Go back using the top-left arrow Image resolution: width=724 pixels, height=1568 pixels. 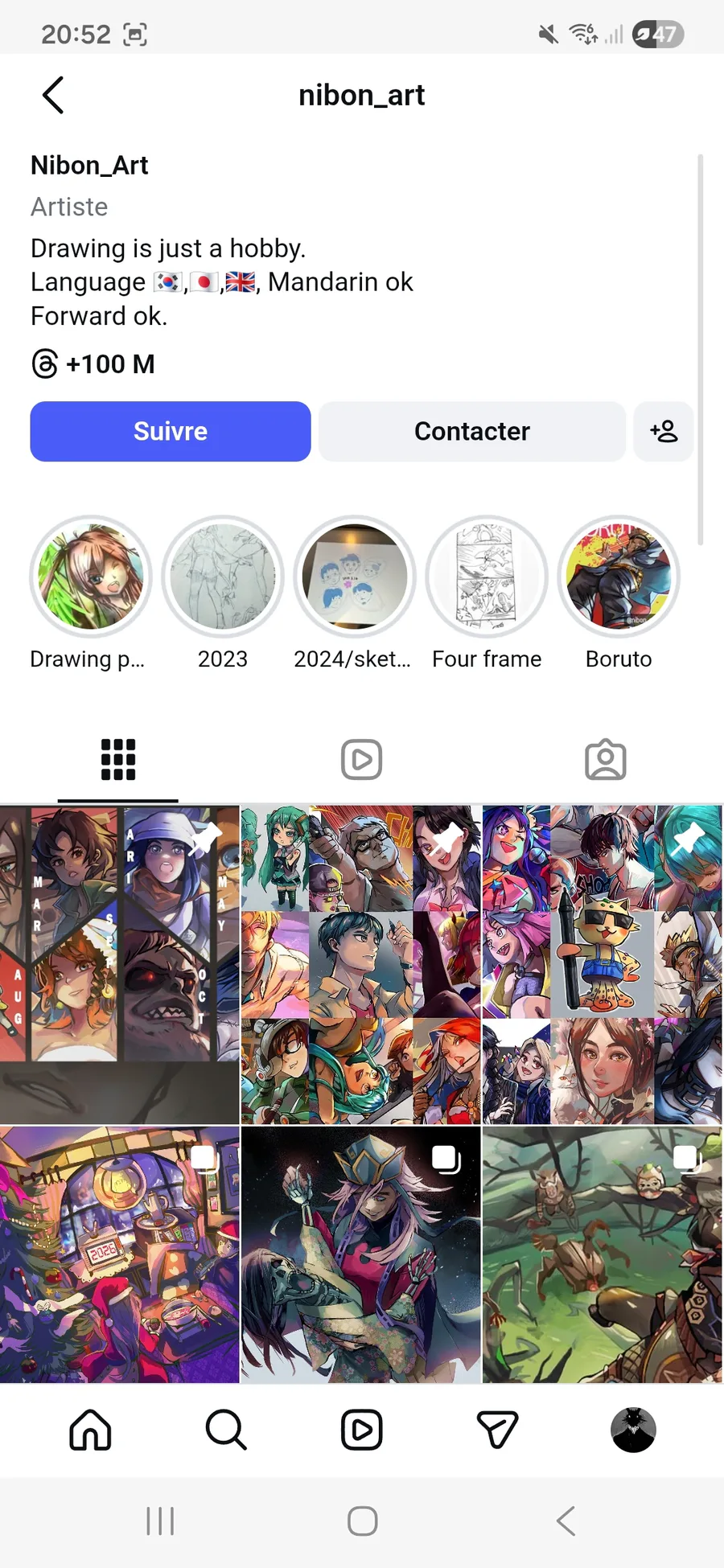click(x=53, y=96)
